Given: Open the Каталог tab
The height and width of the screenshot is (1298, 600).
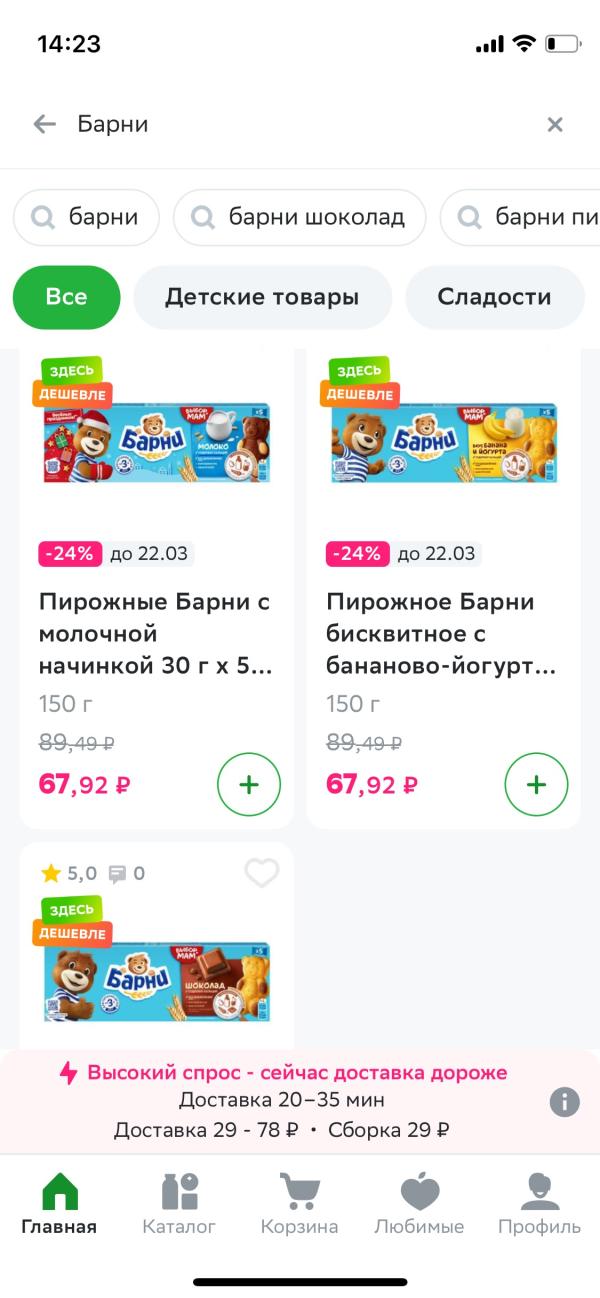Looking at the screenshot, I should [179, 1204].
